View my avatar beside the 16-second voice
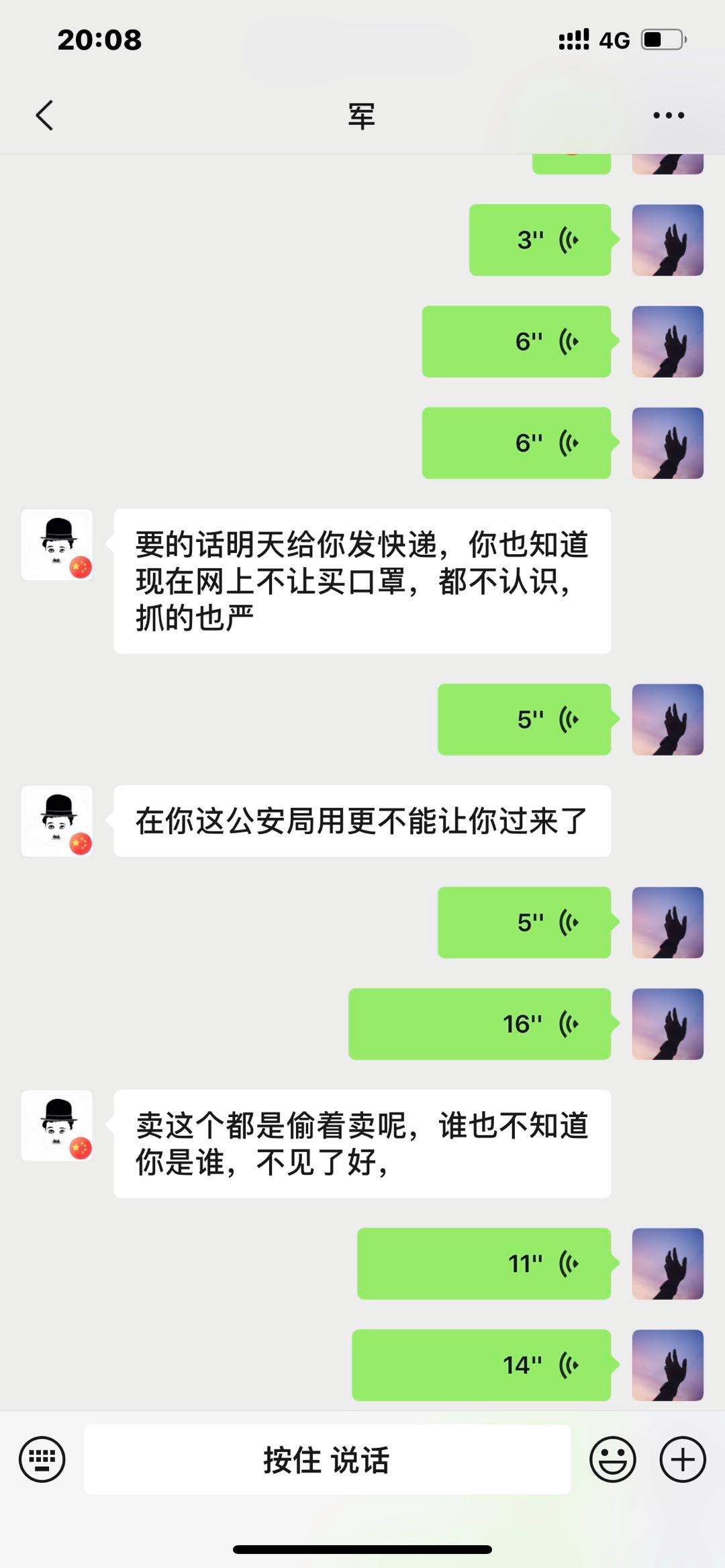This screenshot has width=725, height=1568. pyautogui.click(x=667, y=1024)
